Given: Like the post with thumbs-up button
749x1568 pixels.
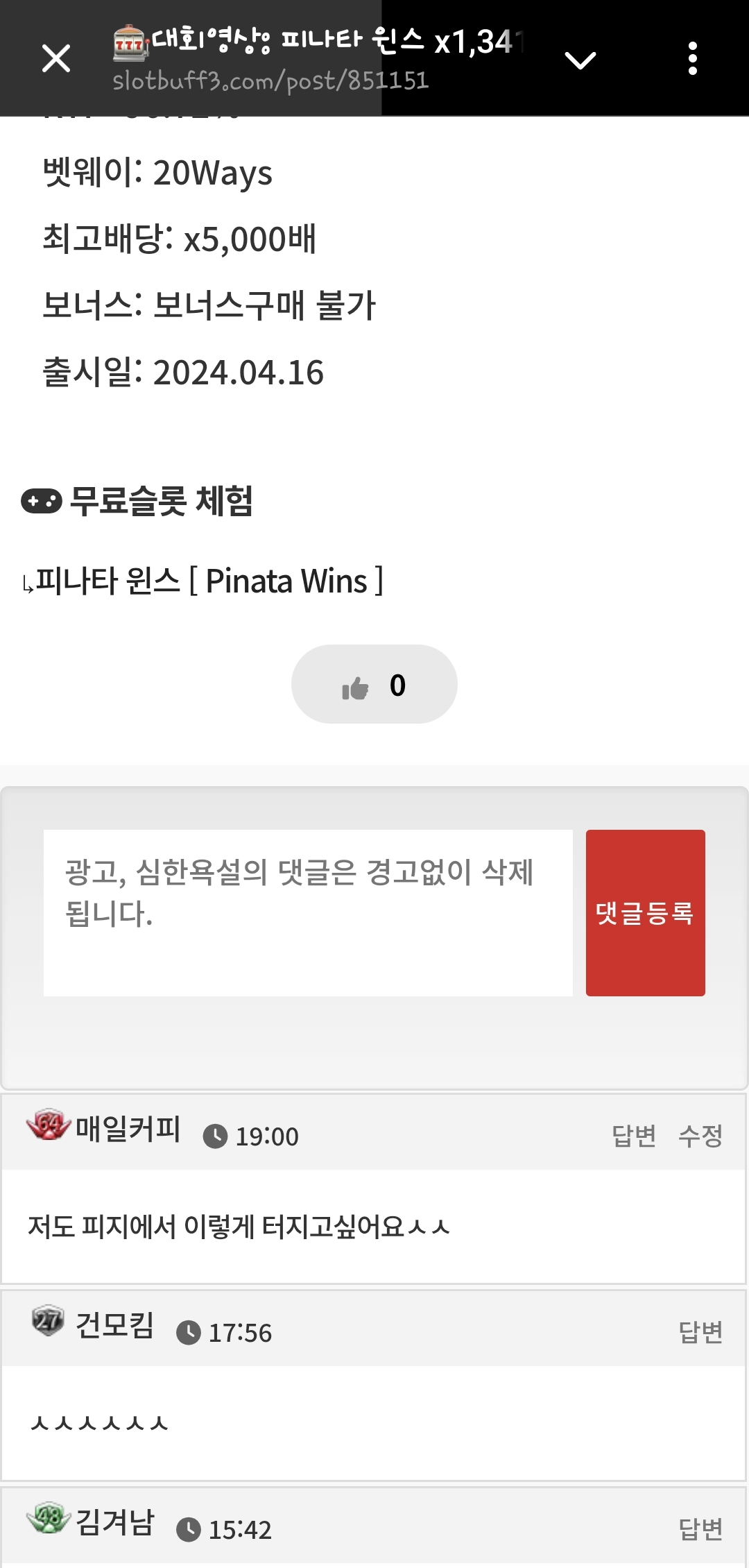Looking at the screenshot, I should [374, 685].
